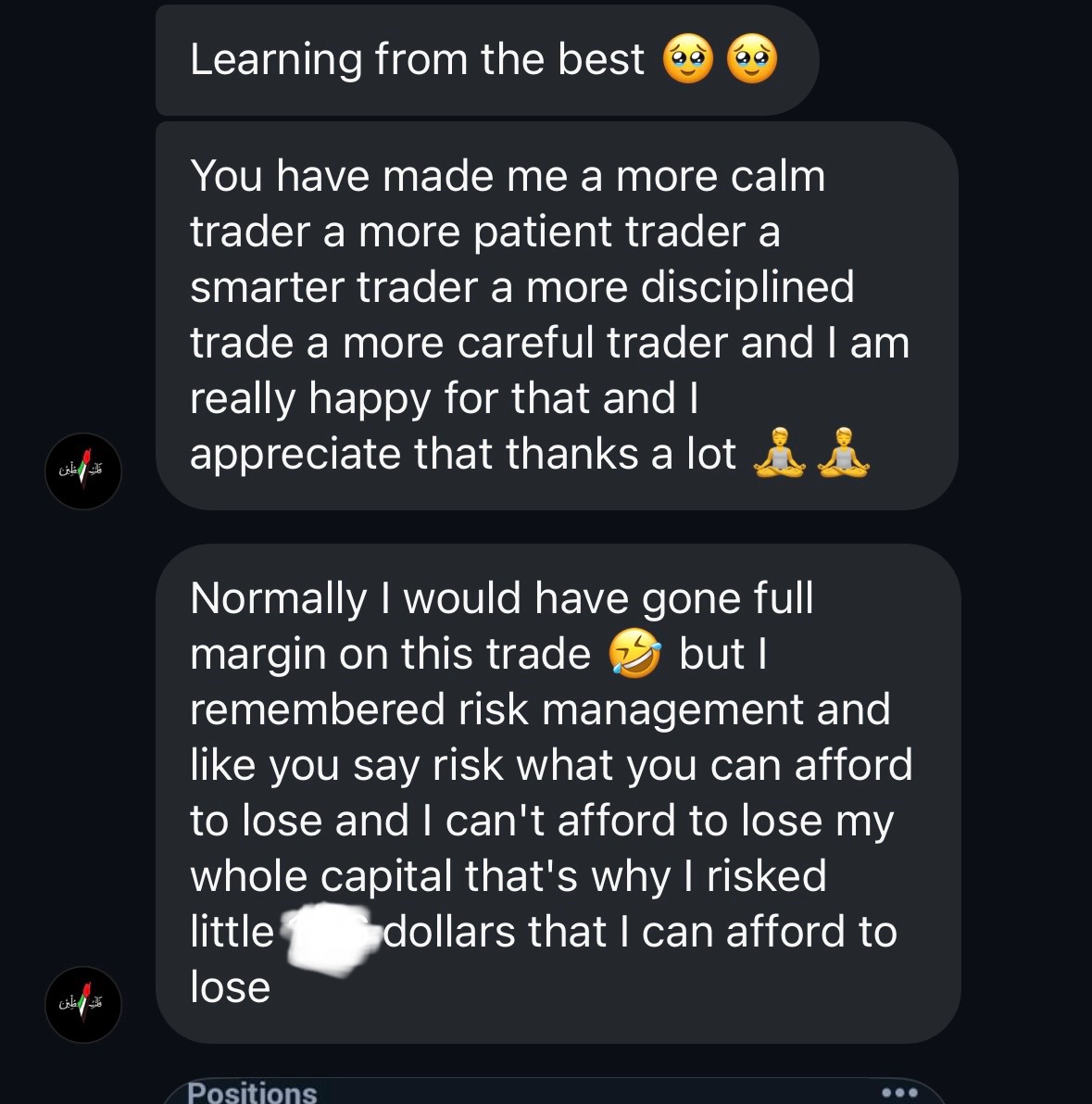Open the Positions screenshot attachment
This screenshot has height=1104, width=1092.
556,1092
